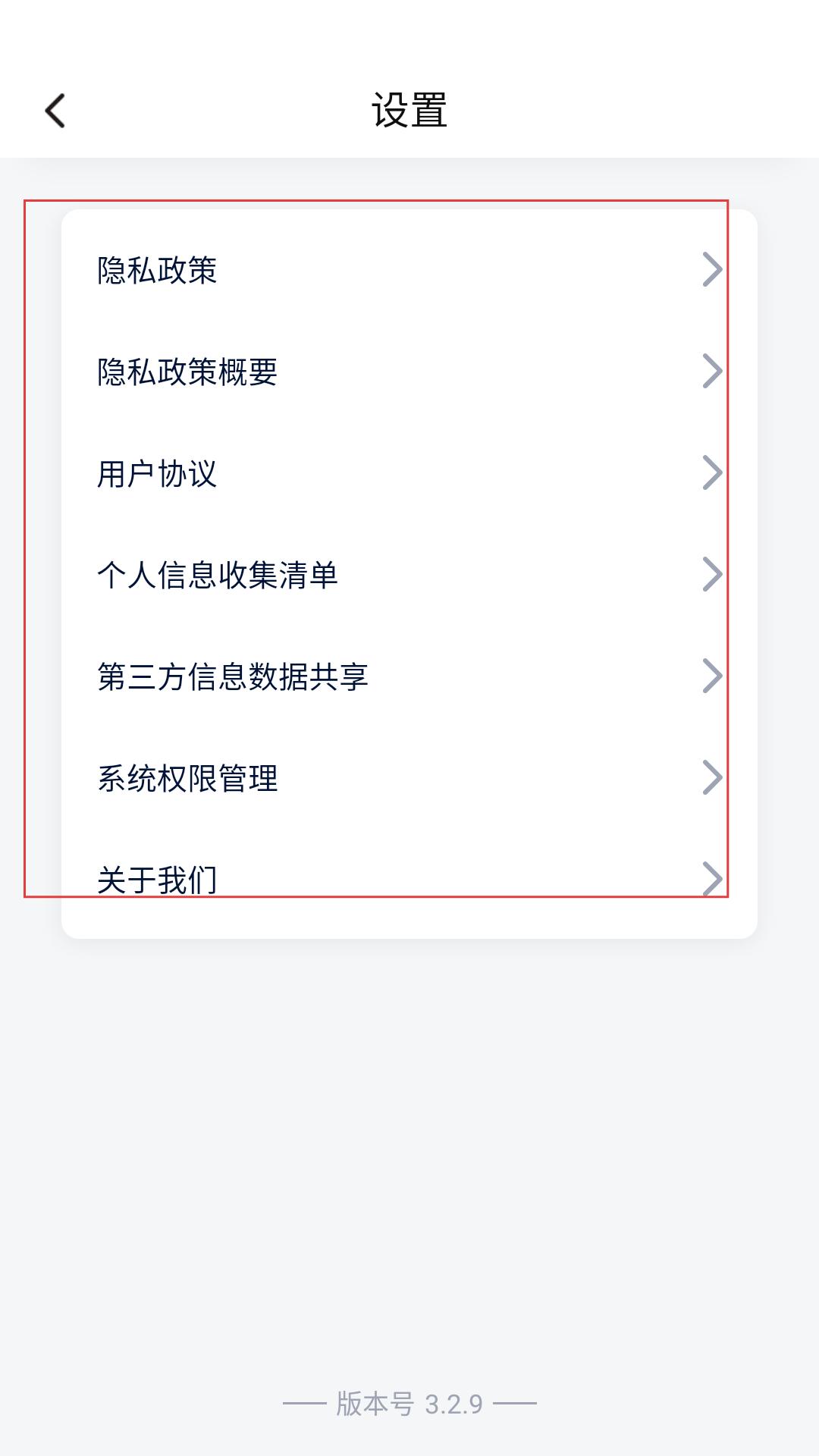Open the 隐私政策 row

(x=409, y=269)
